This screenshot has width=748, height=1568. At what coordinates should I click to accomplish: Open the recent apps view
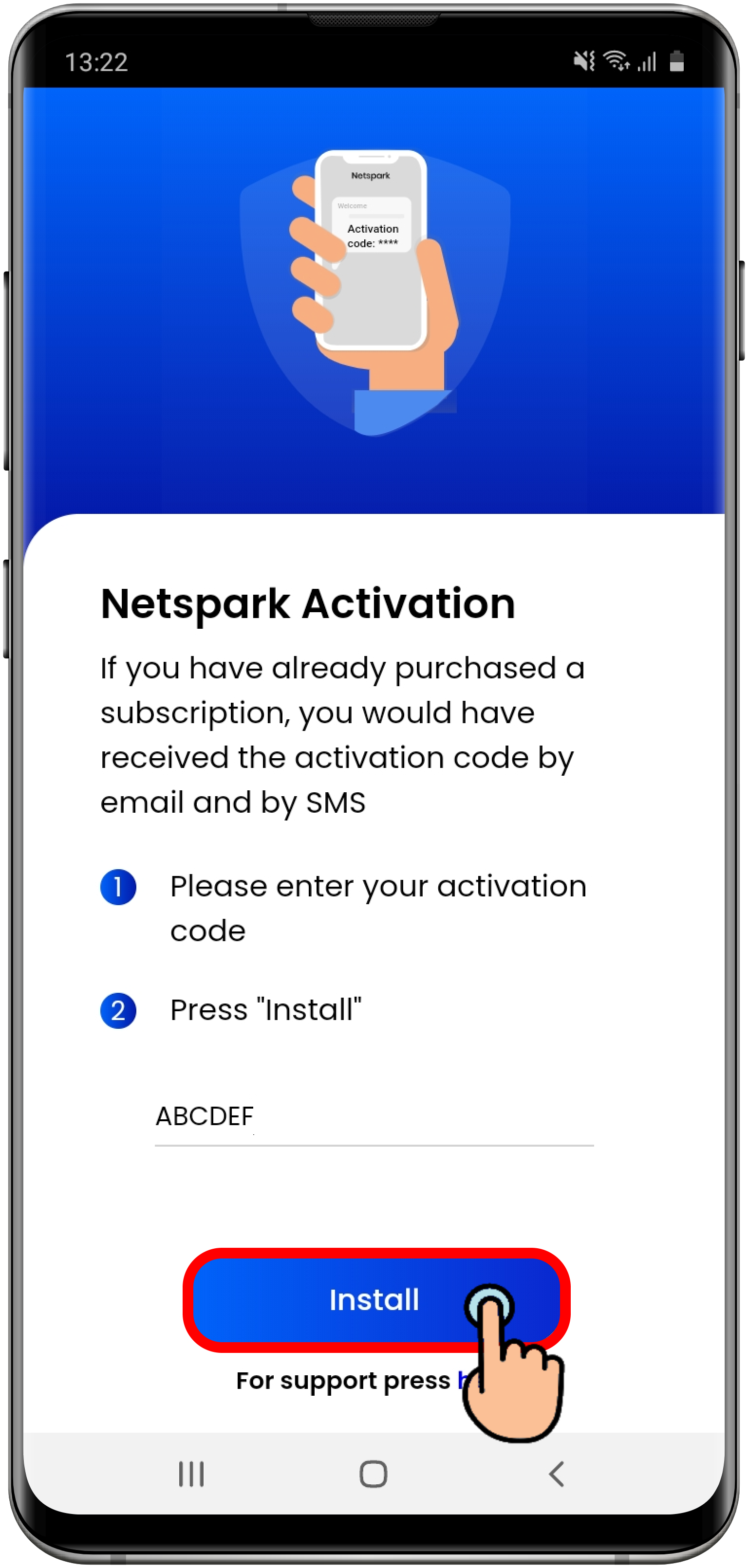tap(191, 1474)
